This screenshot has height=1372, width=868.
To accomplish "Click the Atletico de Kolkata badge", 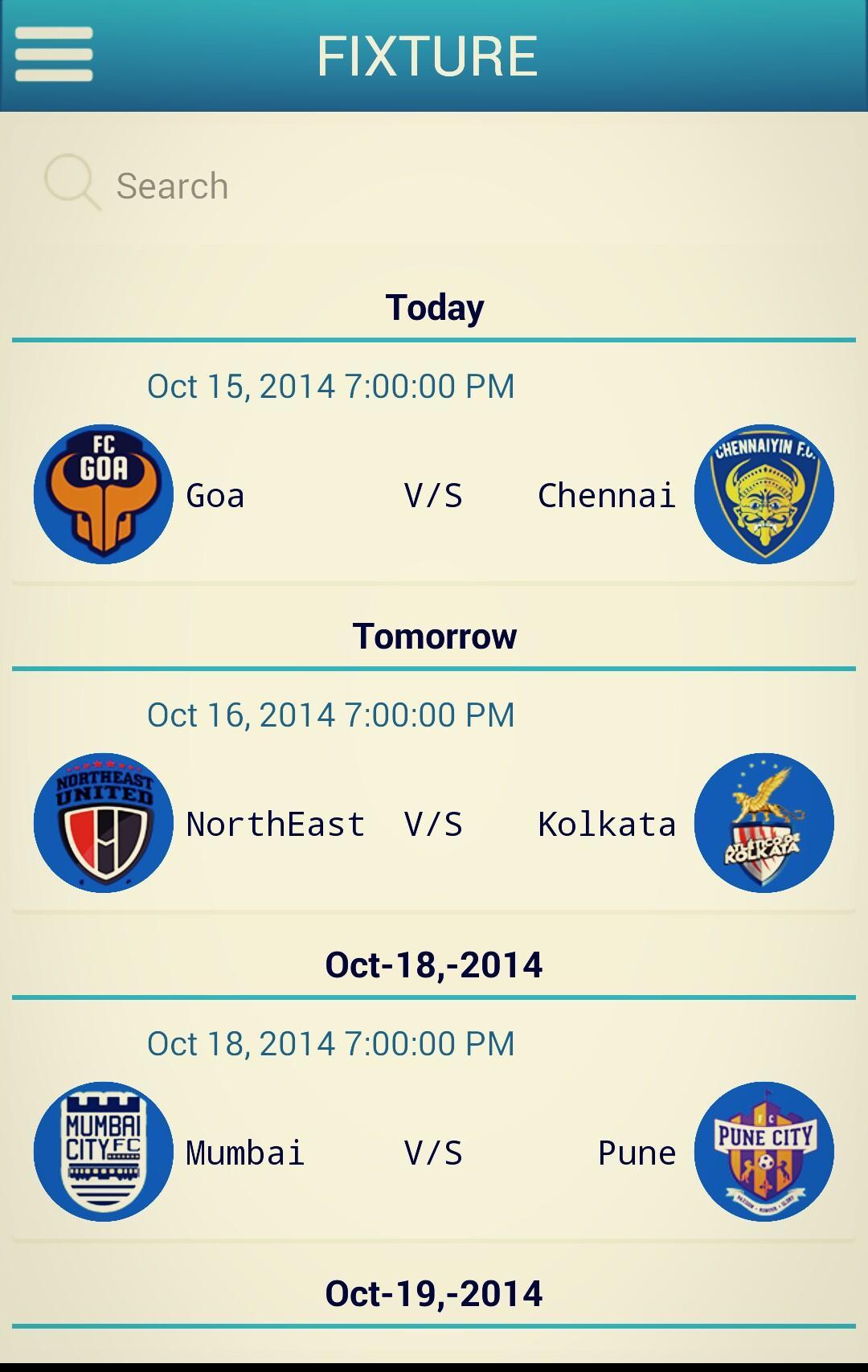I will point(765,821).
